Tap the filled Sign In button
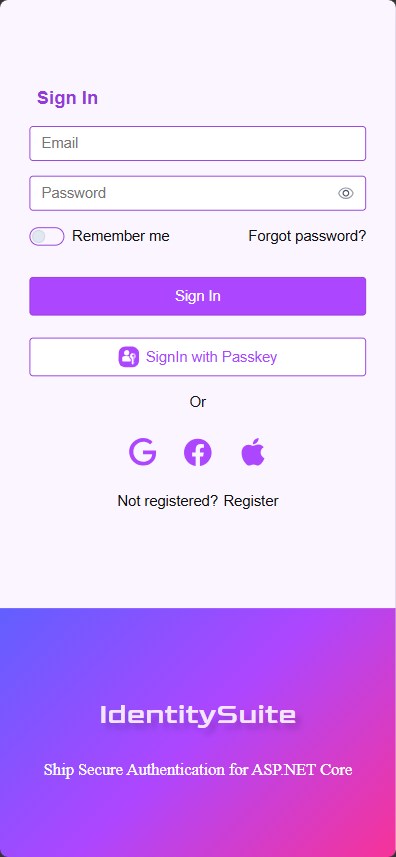396x857 pixels. click(x=197, y=296)
